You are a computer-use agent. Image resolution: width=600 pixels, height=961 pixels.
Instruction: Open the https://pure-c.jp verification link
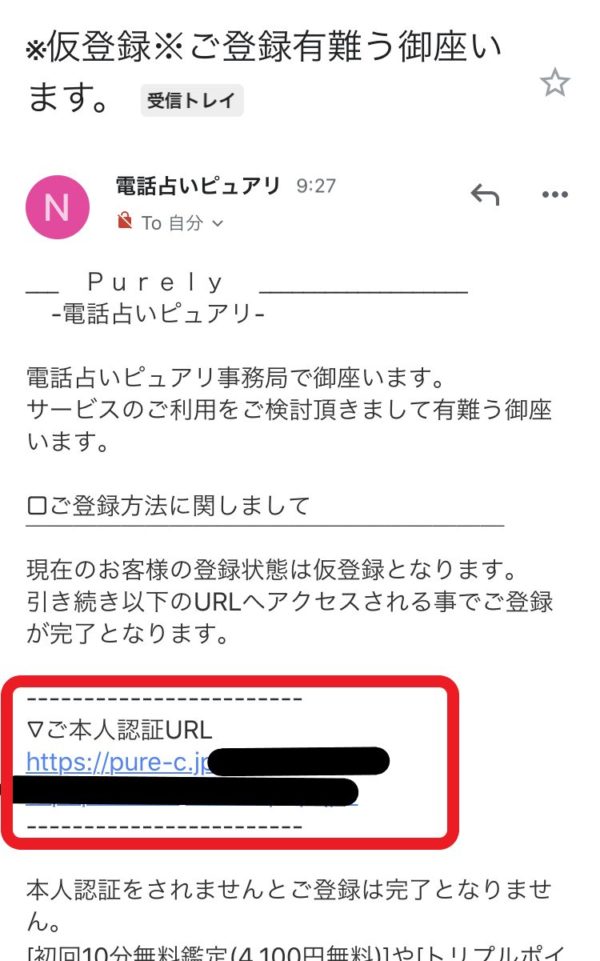click(116, 763)
